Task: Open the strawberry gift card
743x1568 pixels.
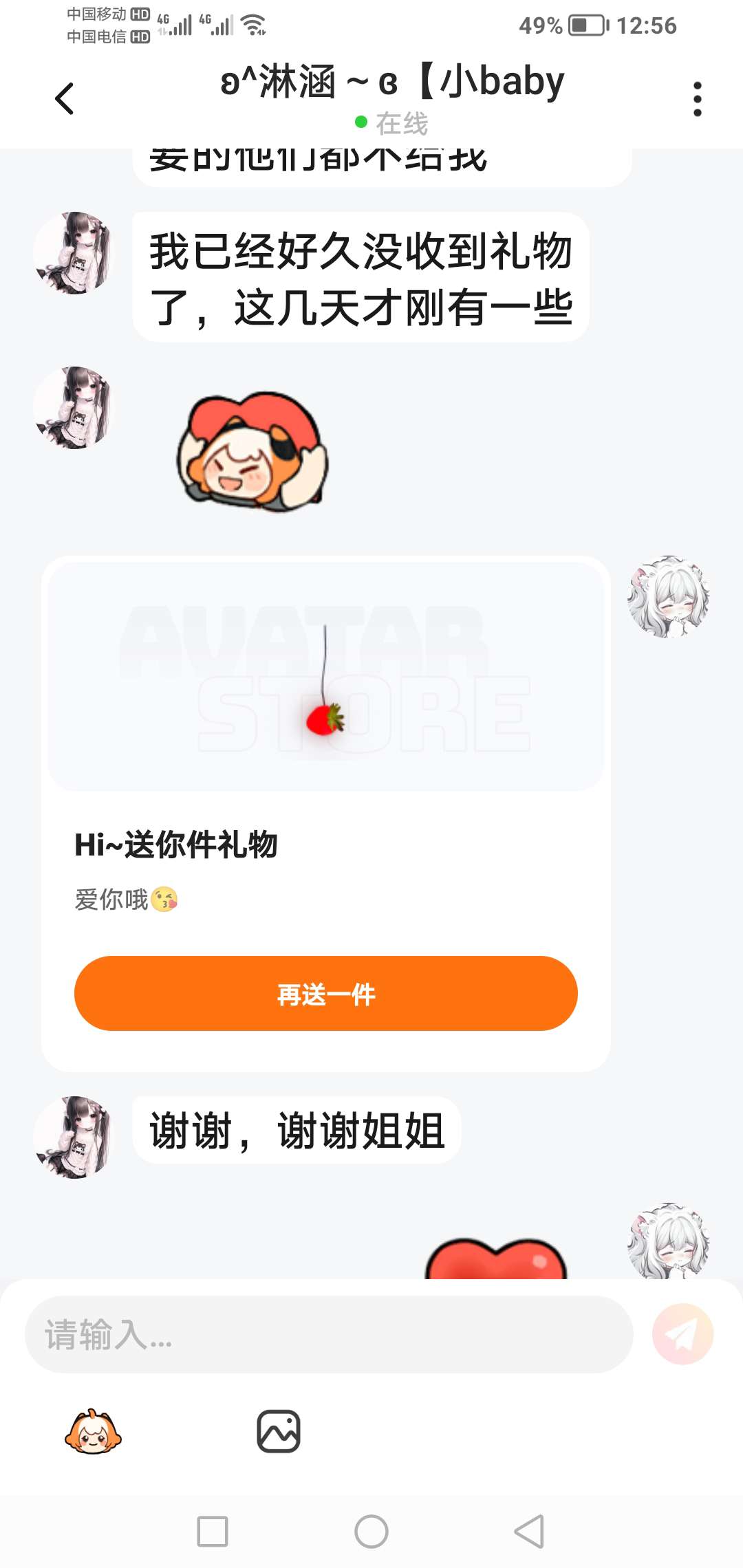Action: pos(325,677)
